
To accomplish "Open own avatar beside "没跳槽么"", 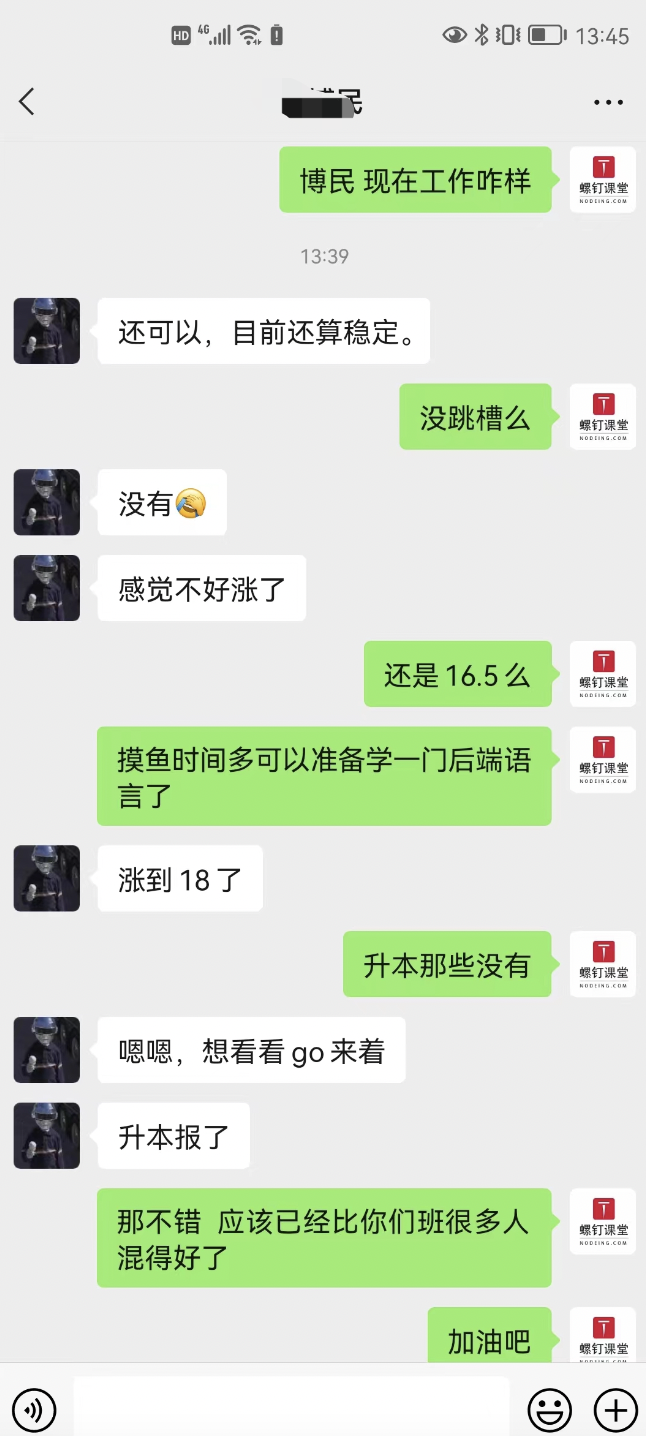I will tap(603, 417).
